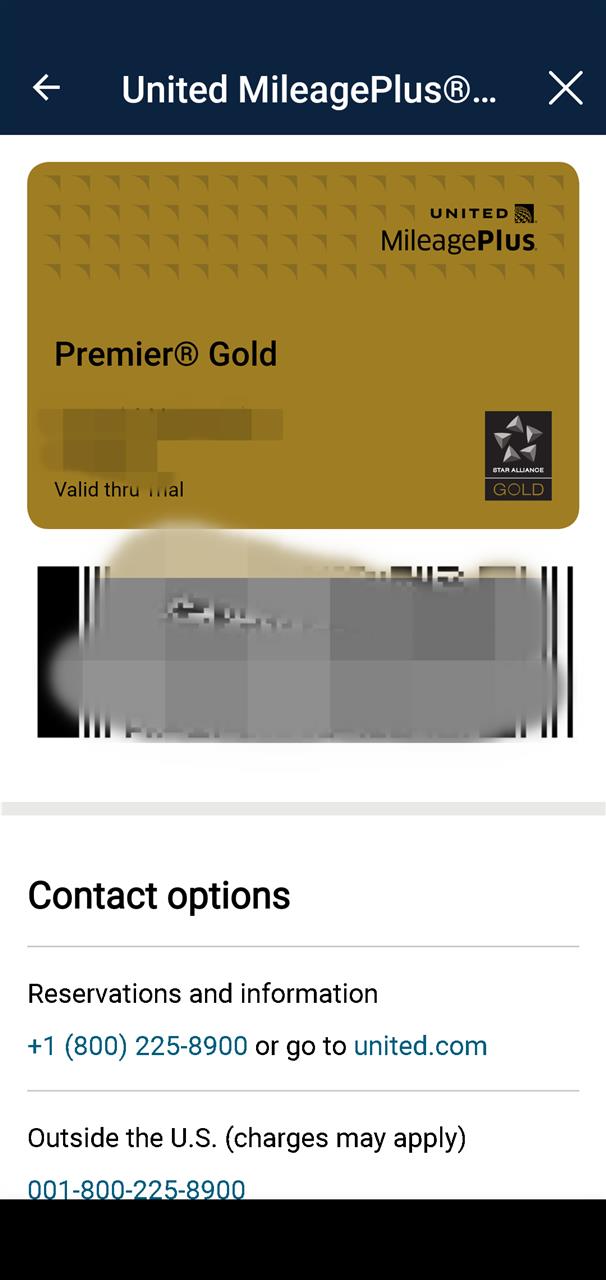Screen dimensions: 606x1280
Task: Close the MileagePlus card screen
Action: (x=565, y=88)
